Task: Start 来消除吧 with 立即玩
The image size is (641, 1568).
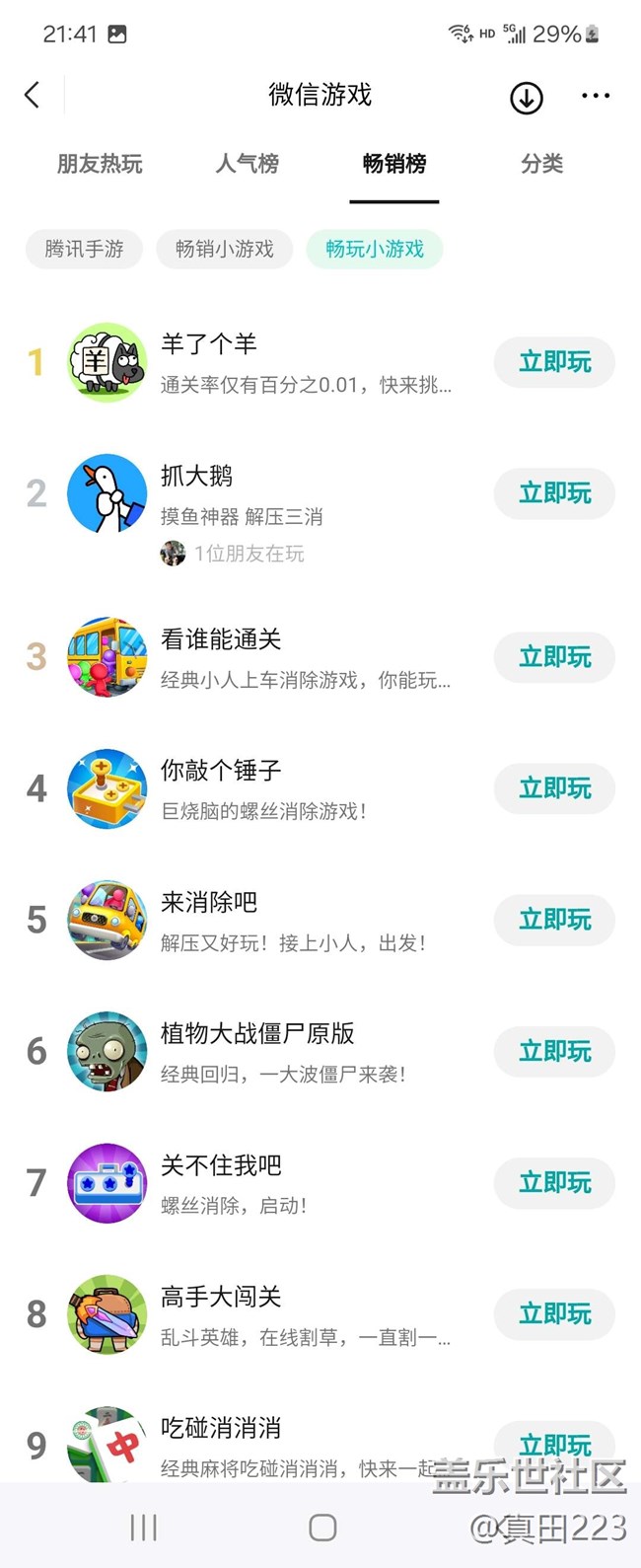Action: pyautogui.click(x=554, y=920)
